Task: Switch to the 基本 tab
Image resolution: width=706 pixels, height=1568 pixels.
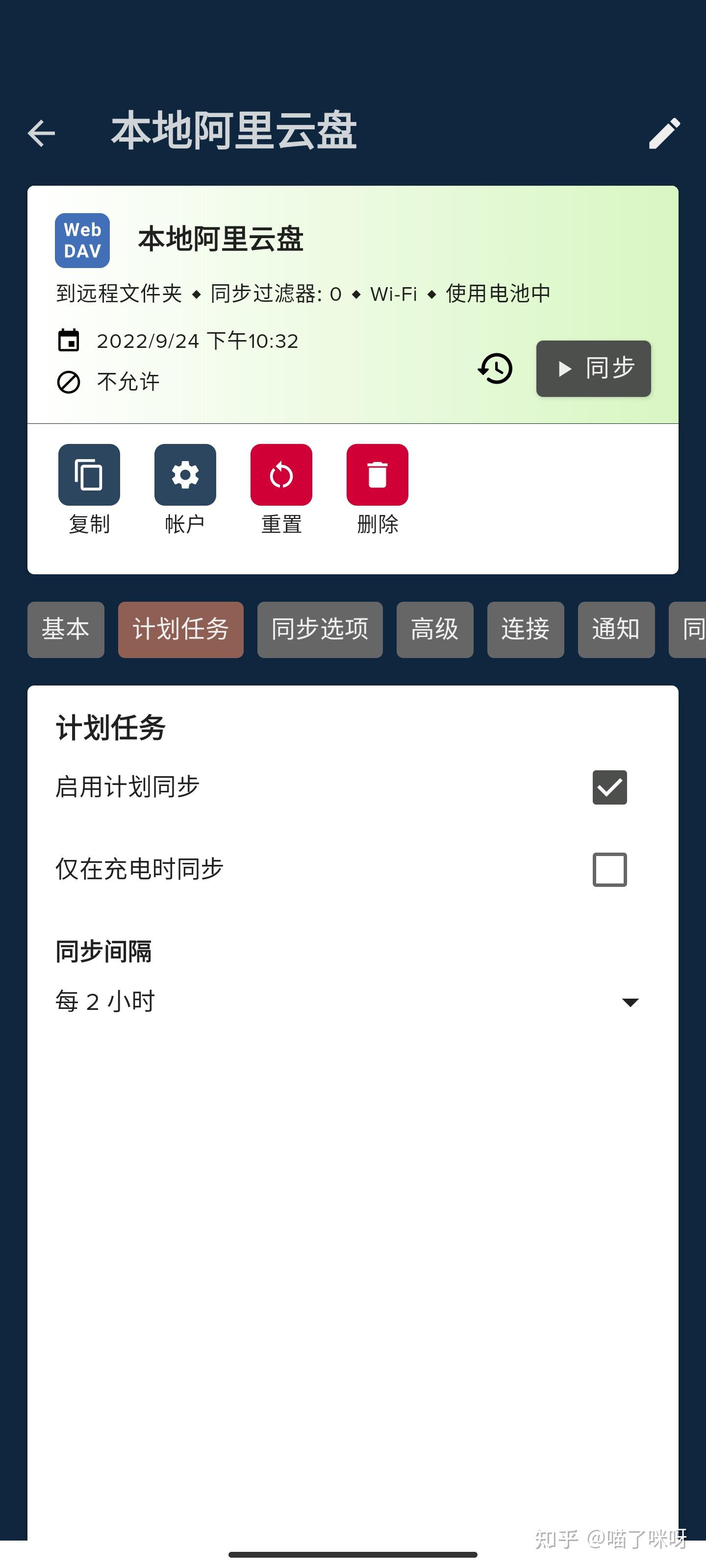Action: (x=66, y=629)
